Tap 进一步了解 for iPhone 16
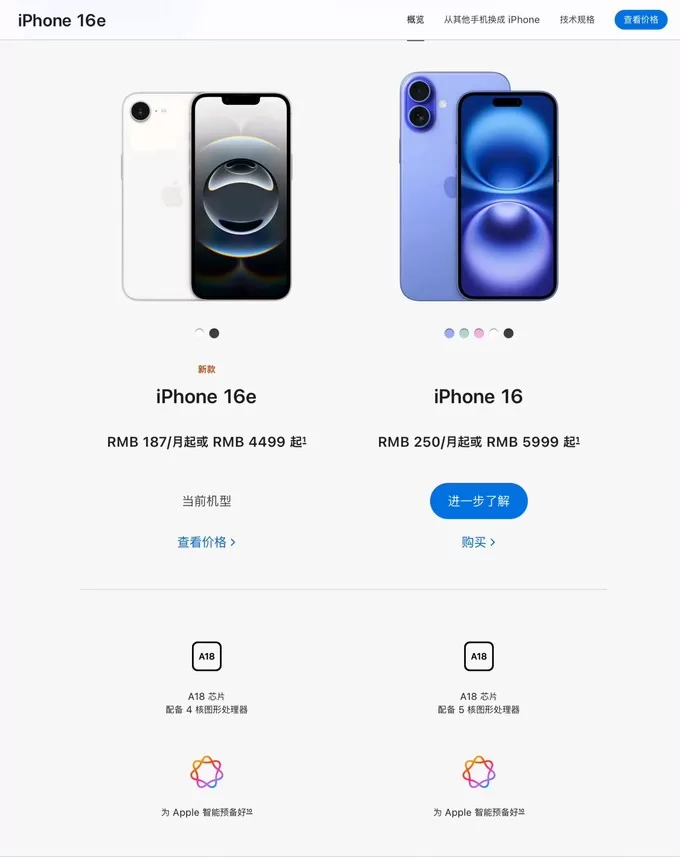Screen dimensions: 680x857 coord(478,501)
